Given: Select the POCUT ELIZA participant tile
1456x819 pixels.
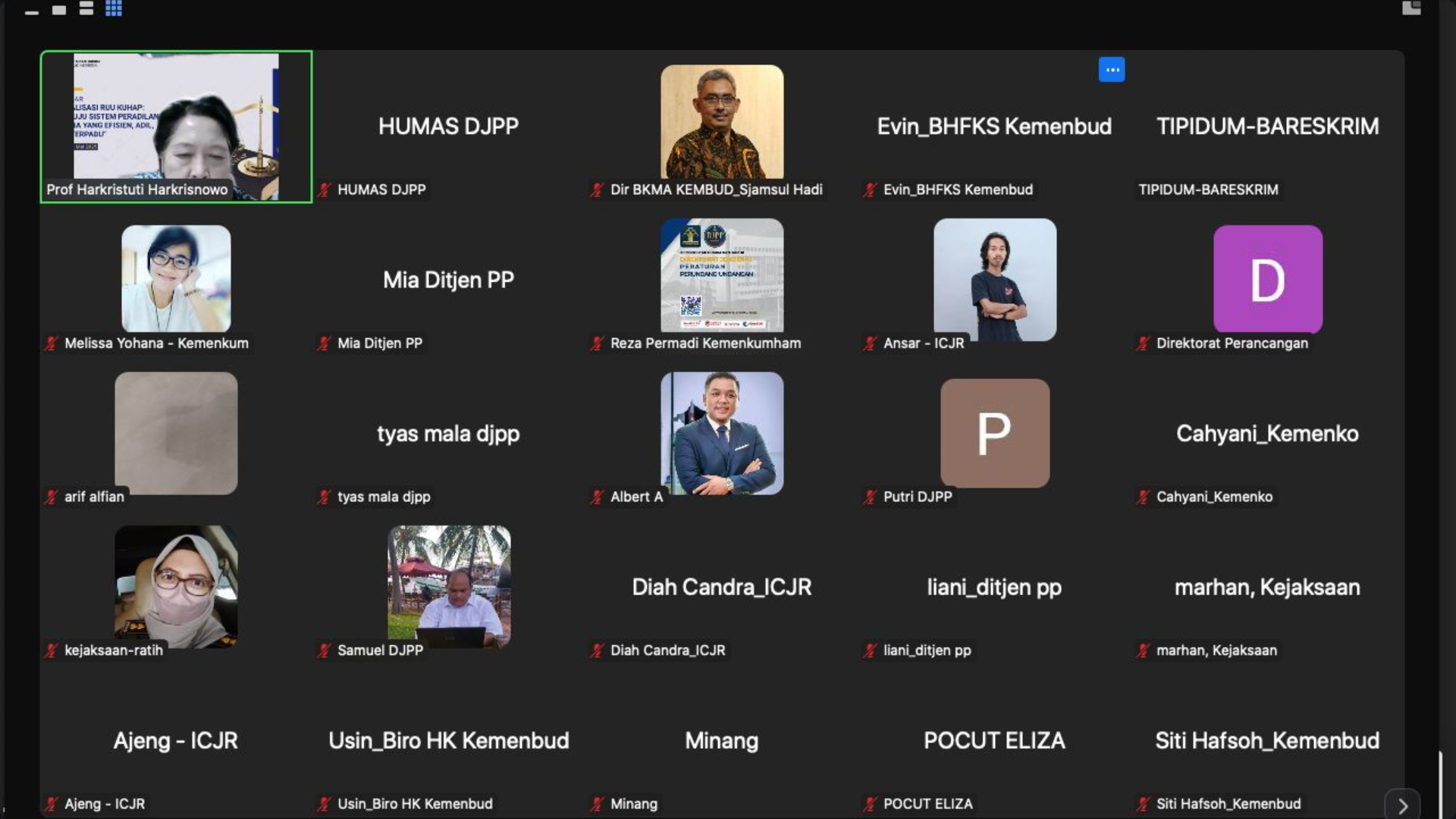Looking at the screenshot, I should 994,741.
